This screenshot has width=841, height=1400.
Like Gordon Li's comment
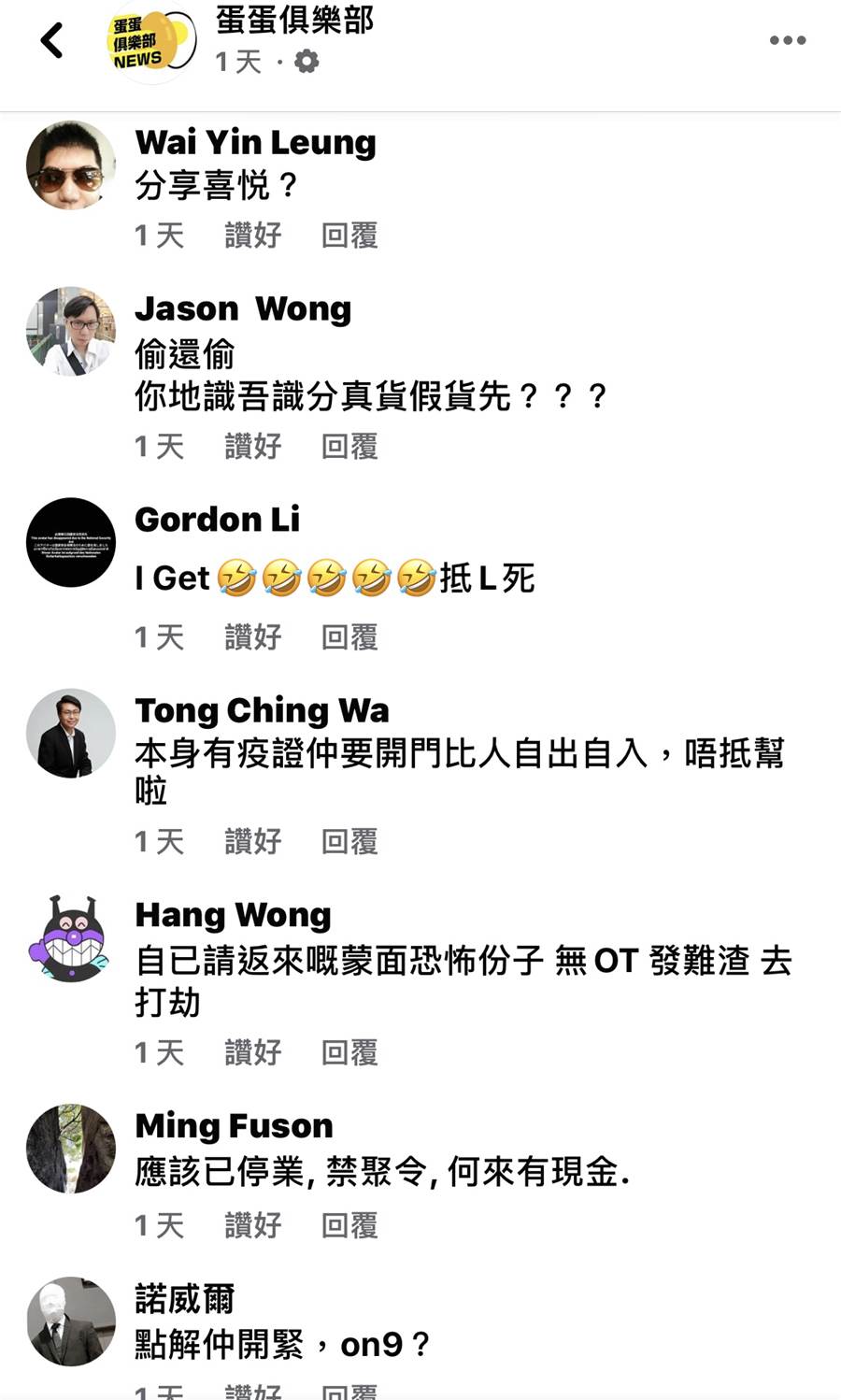[x=252, y=636]
